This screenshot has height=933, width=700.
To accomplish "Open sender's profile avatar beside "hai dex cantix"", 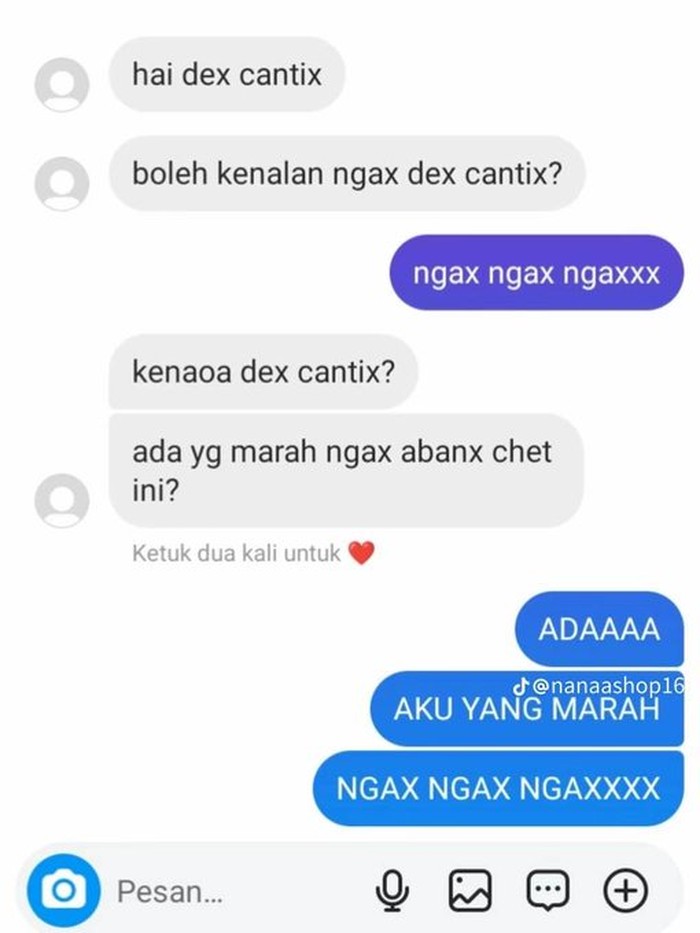I will (x=62, y=85).
